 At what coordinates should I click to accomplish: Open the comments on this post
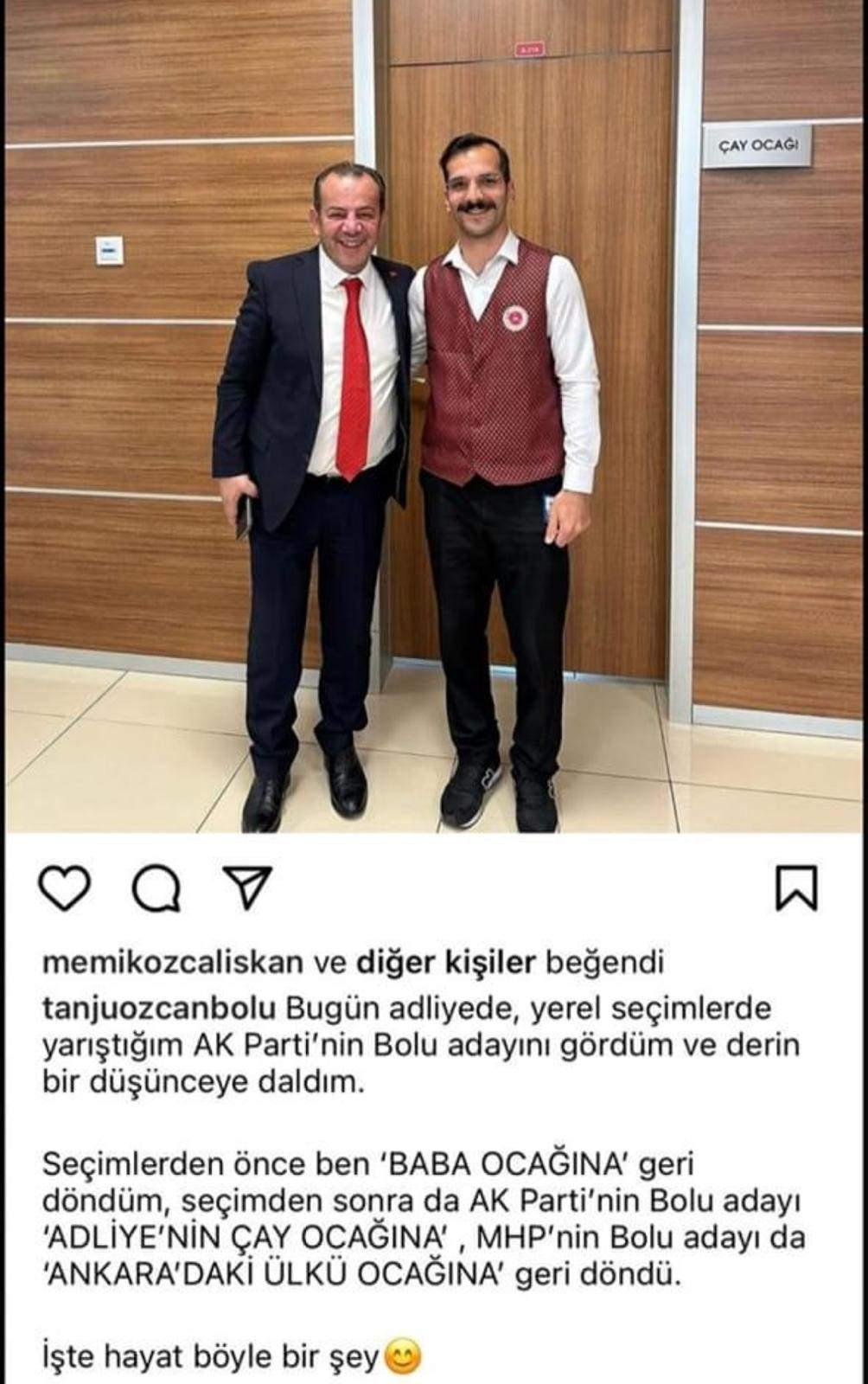(x=156, y=888)
